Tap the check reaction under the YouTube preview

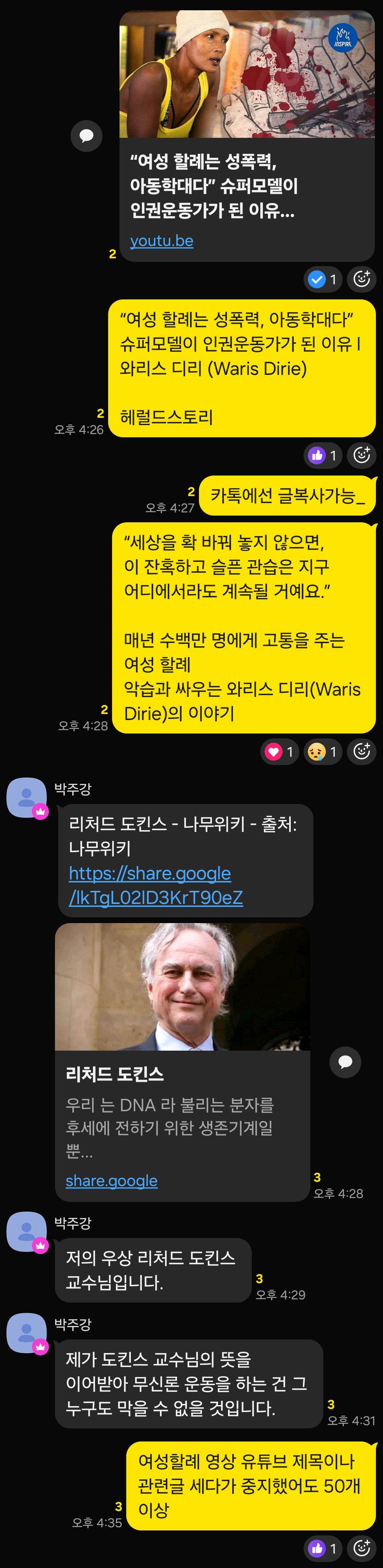tap(323, 279)
